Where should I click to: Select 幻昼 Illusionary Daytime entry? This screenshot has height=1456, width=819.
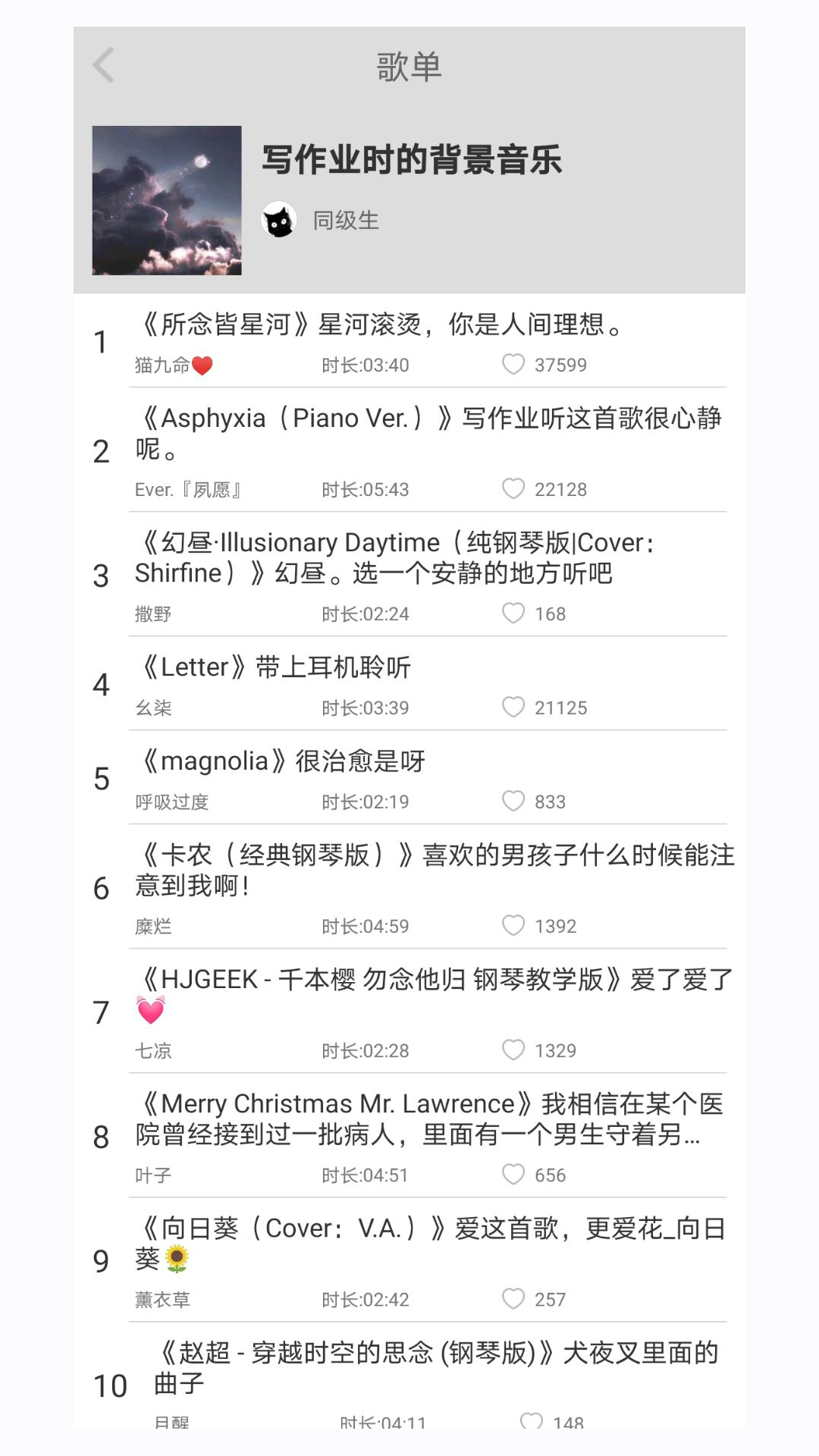click(394, 557)
